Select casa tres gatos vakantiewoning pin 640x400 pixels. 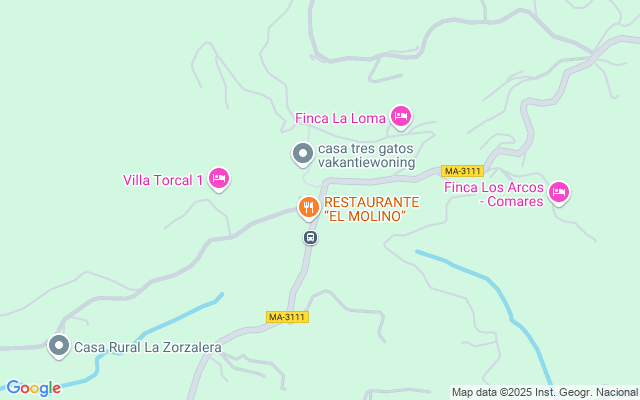302,154
